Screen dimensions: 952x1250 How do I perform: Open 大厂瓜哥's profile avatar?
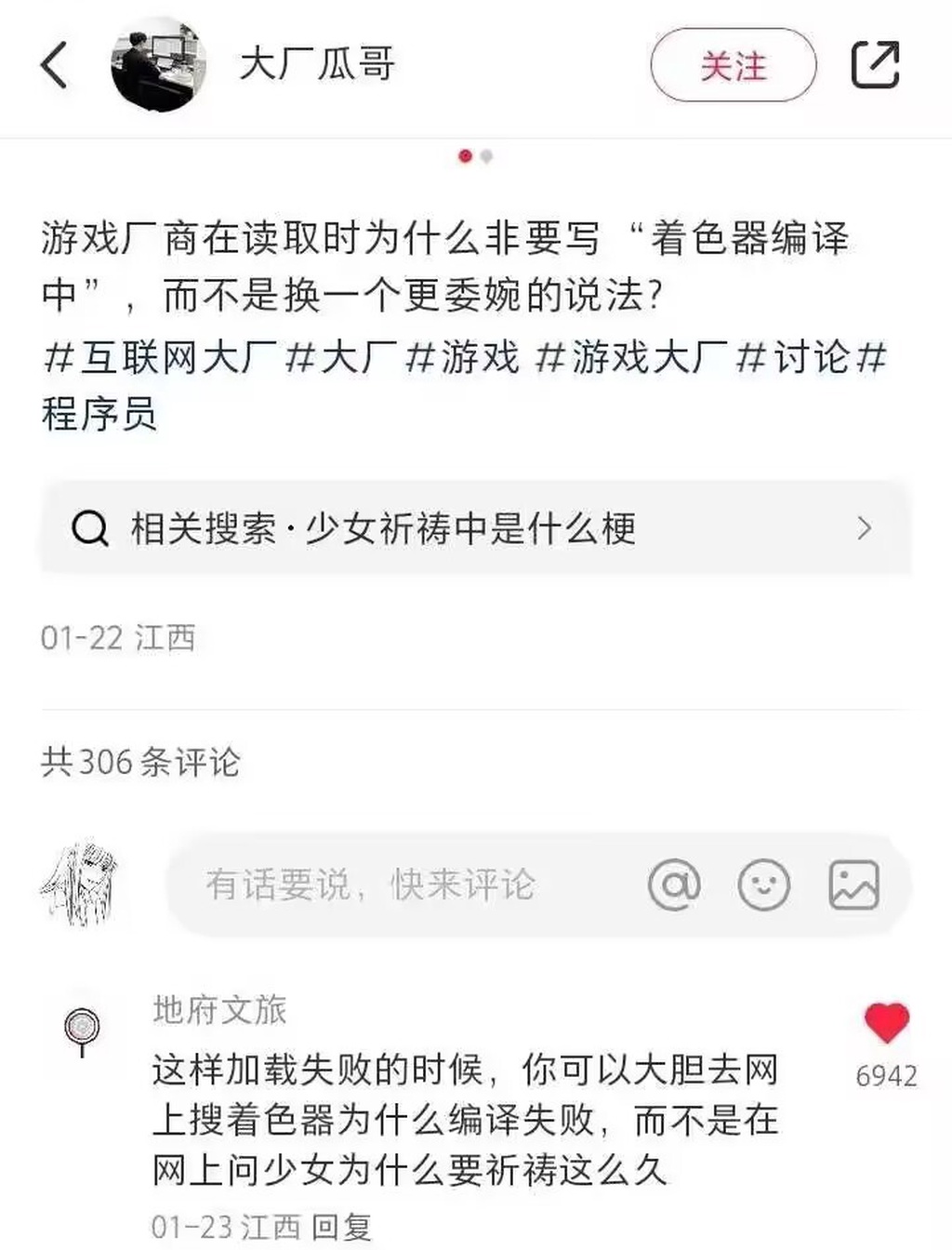coord(159,65)
